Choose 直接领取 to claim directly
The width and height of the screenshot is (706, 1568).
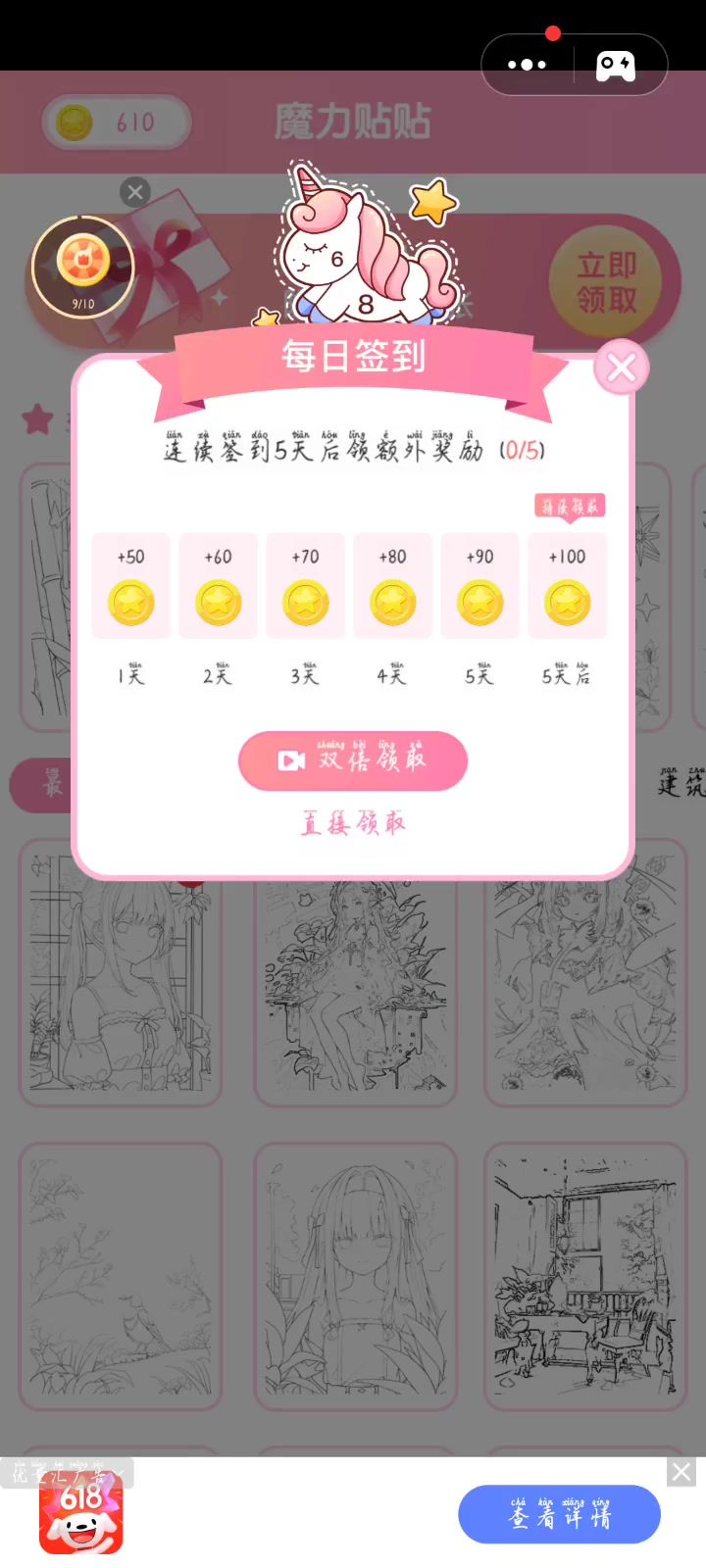point(353,822)
